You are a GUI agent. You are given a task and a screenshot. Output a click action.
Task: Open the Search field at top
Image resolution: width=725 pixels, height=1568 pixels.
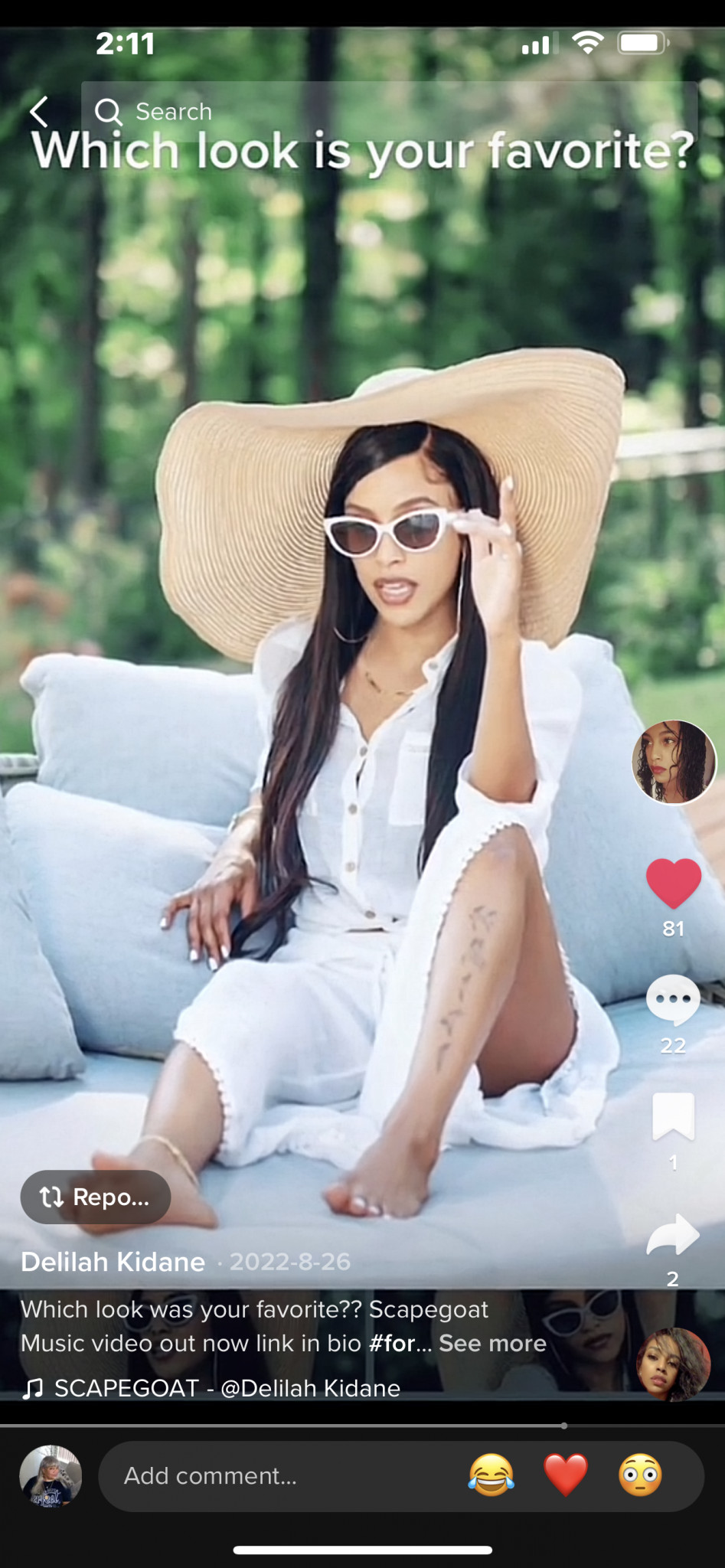point(390,112)
